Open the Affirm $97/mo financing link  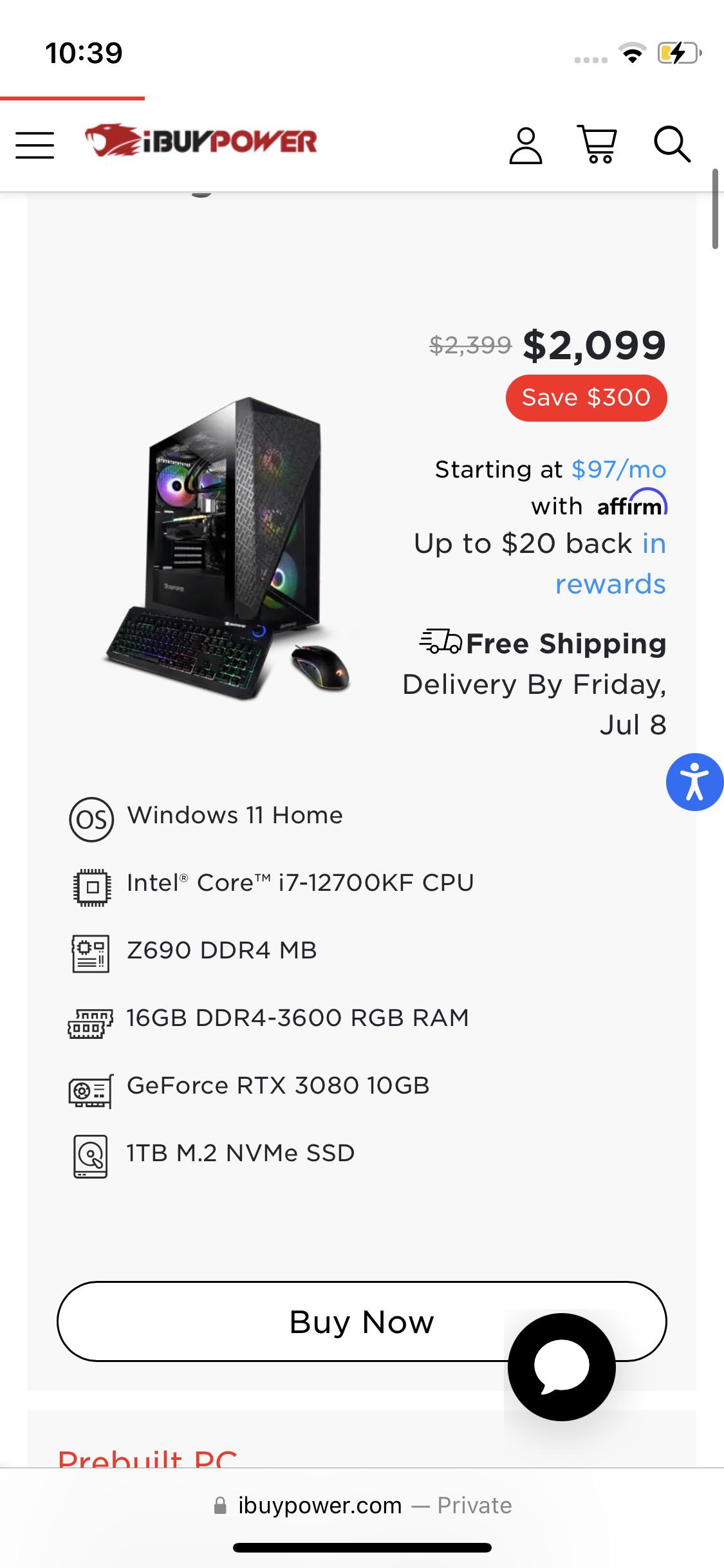(x=619, y=469)
